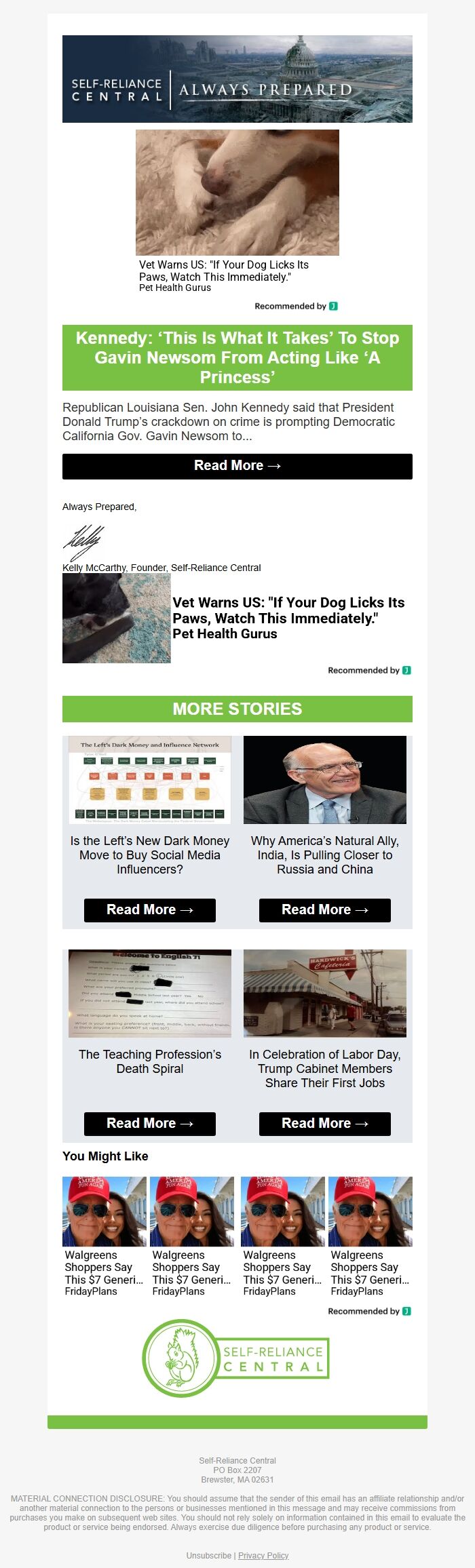Open the English 71 worksheet story image
The image size is (475, 1568).
click(x=149, y=993)
